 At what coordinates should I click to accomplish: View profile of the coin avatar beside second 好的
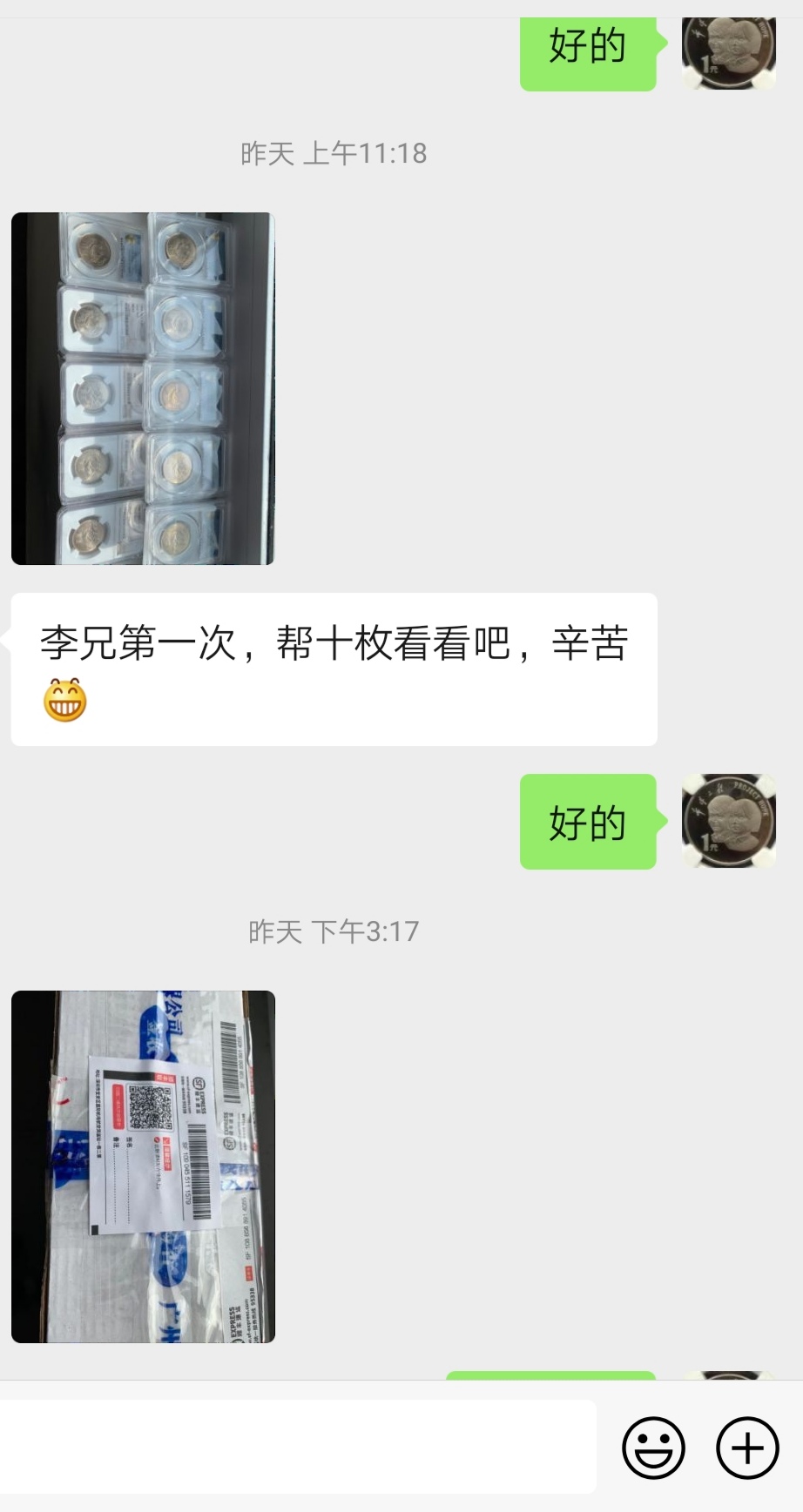[728, 821]
